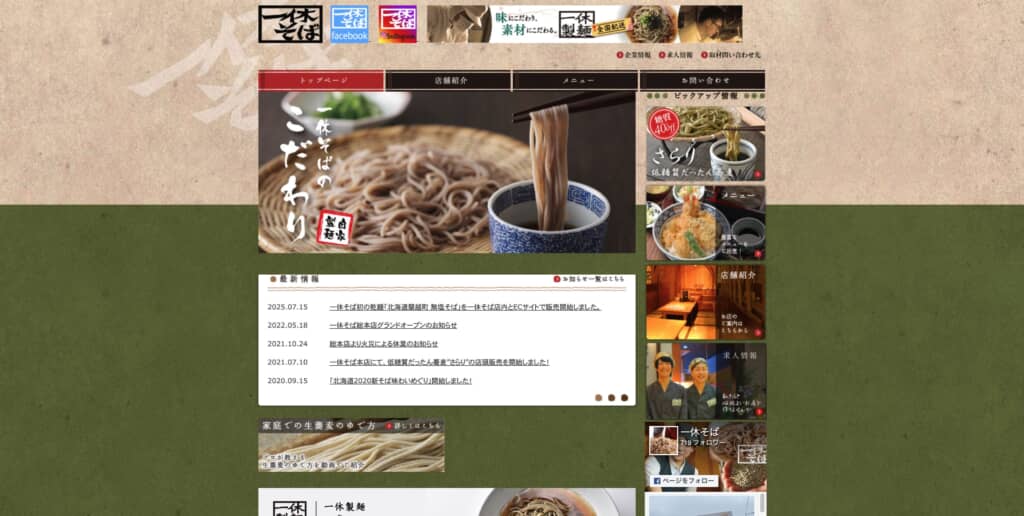Image resolution: width=1024 pixels, height=516 pixels.
Task: Open the 一休そば Instagram icon
Action: coord(397,24)
